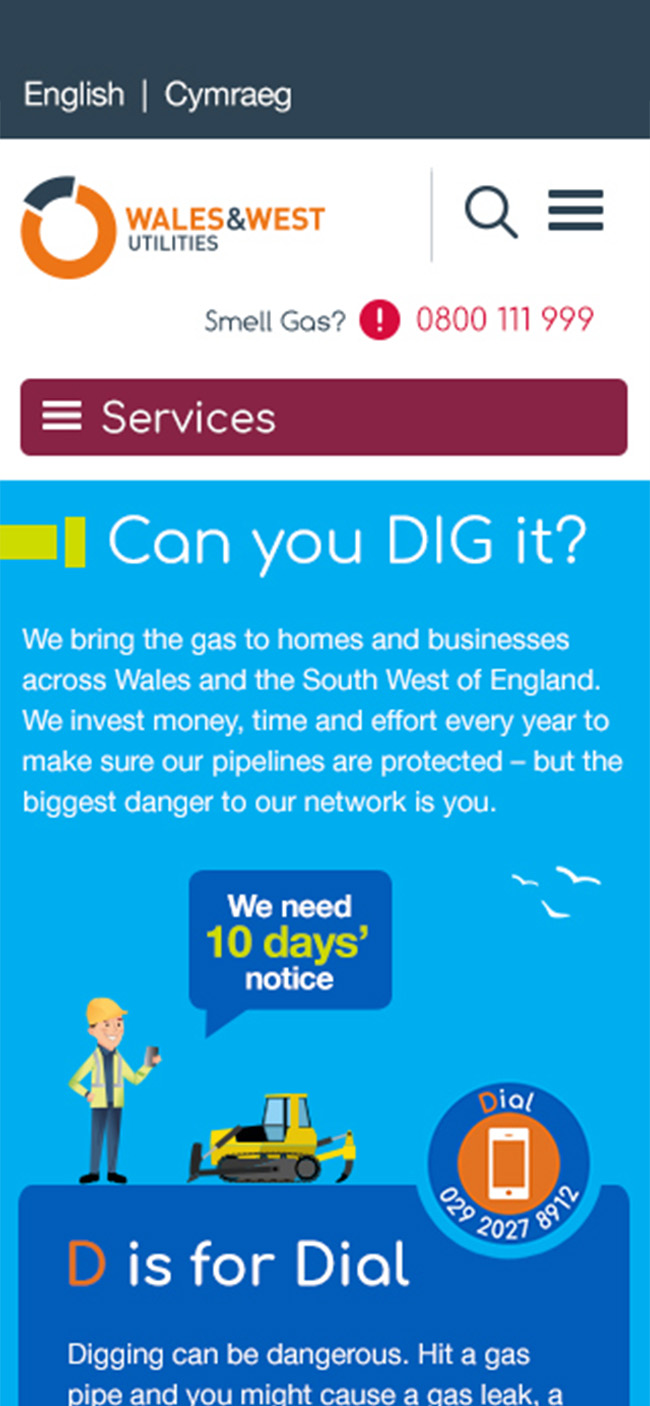Open the site search
The height and width of the screenshot is (1406, 650).
click(x=491, y=213)
